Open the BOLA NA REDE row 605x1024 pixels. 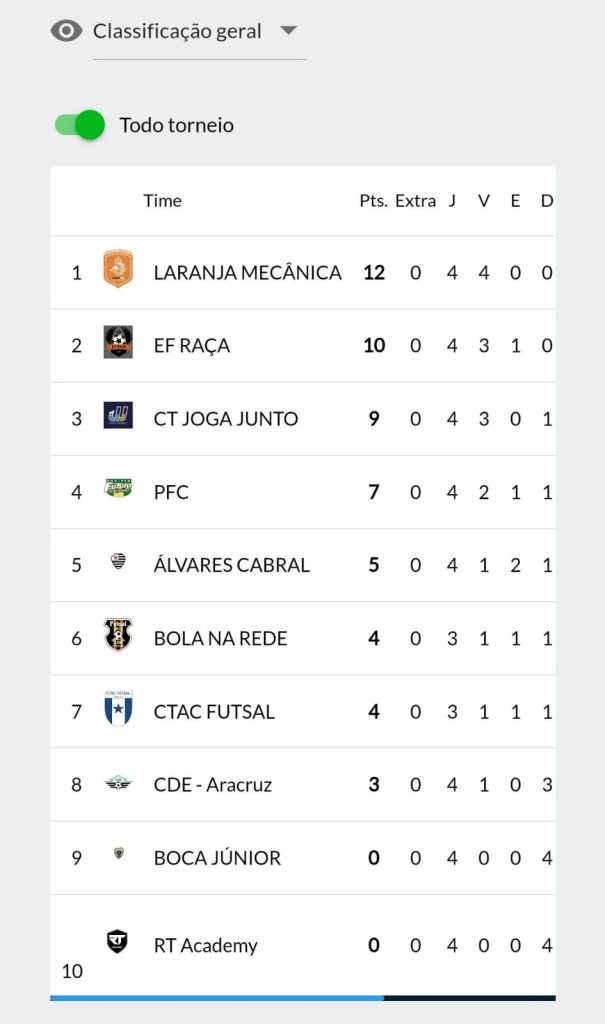click(x=303, y=638)
